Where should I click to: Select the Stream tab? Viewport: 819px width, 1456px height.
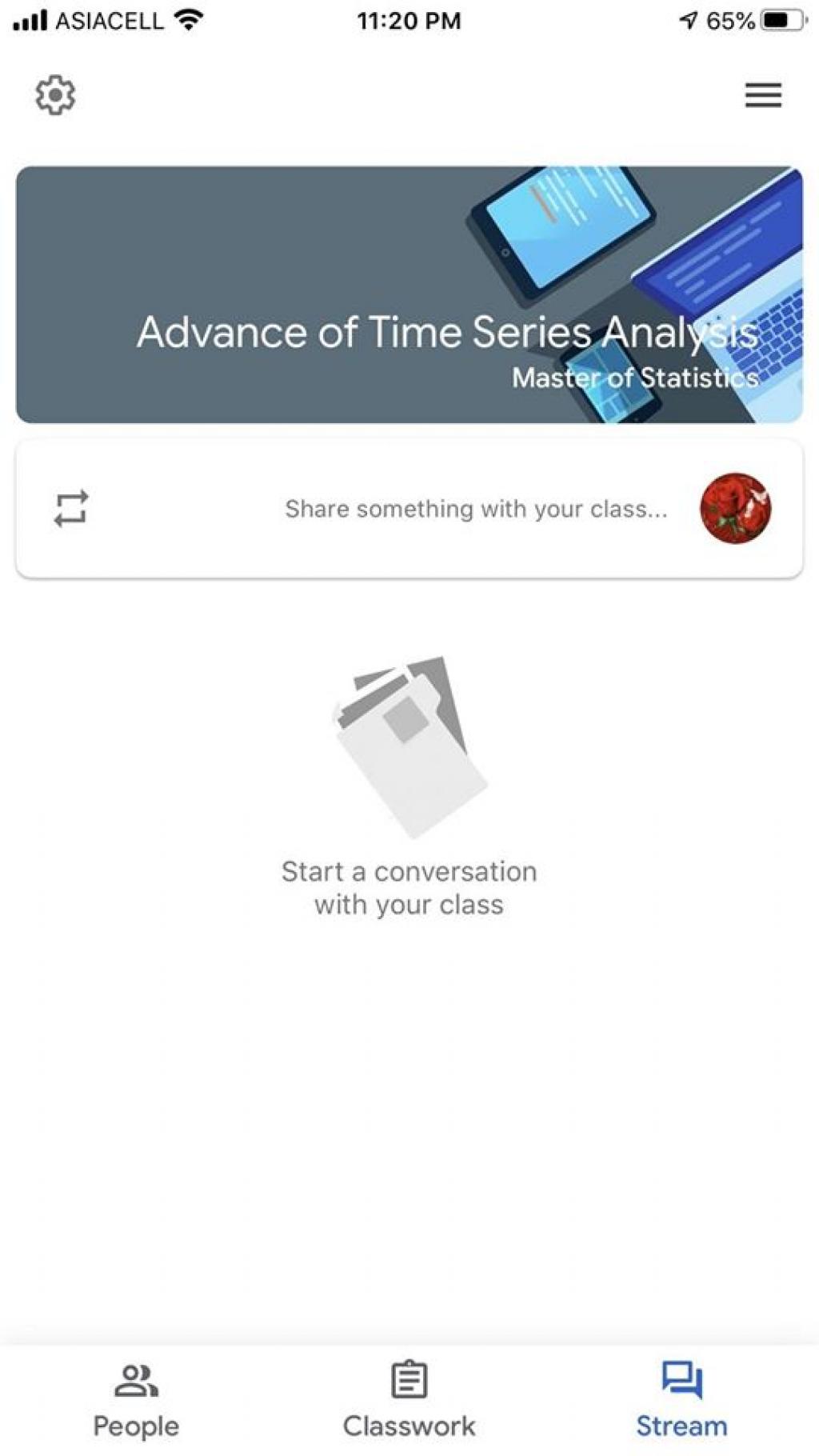681,1400
